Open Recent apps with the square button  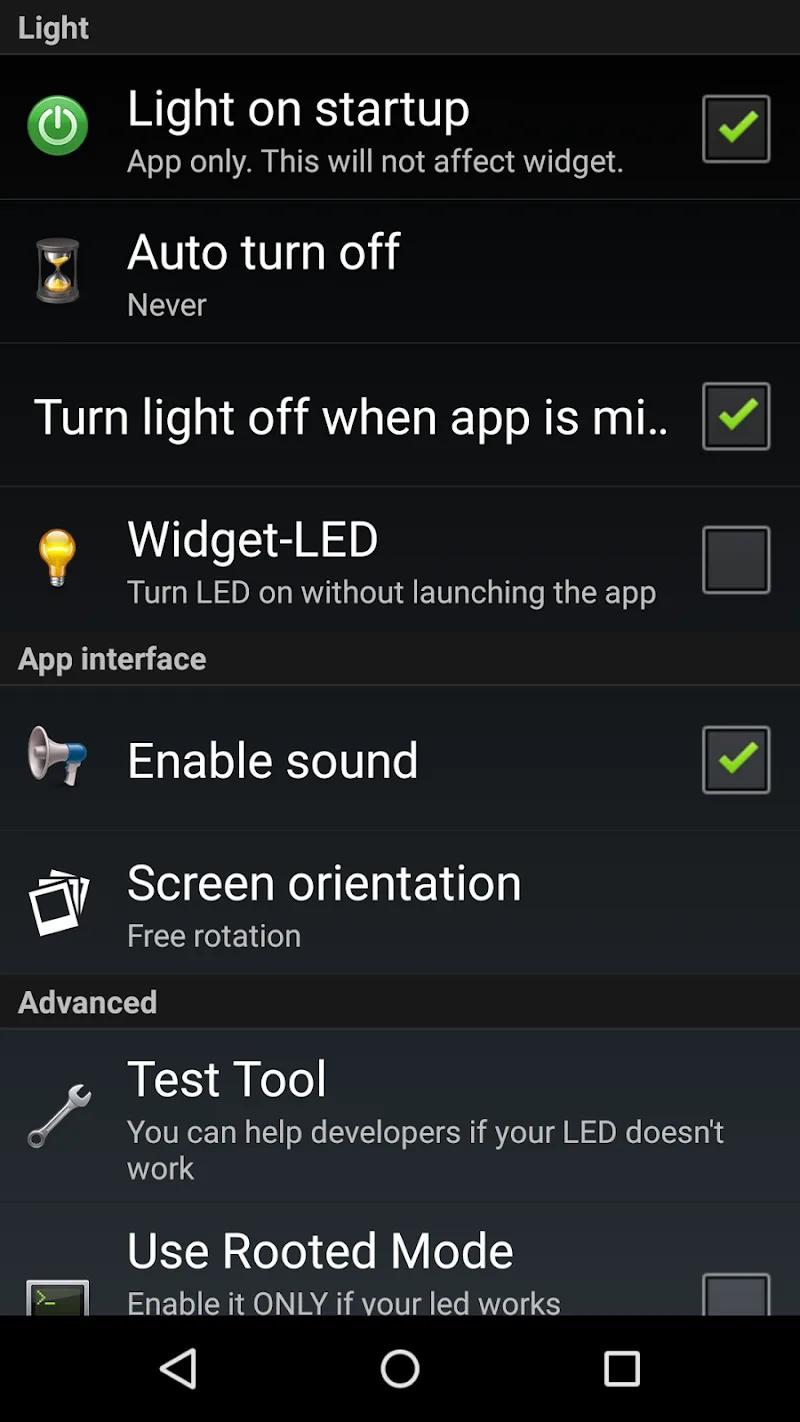point(622,1369)
